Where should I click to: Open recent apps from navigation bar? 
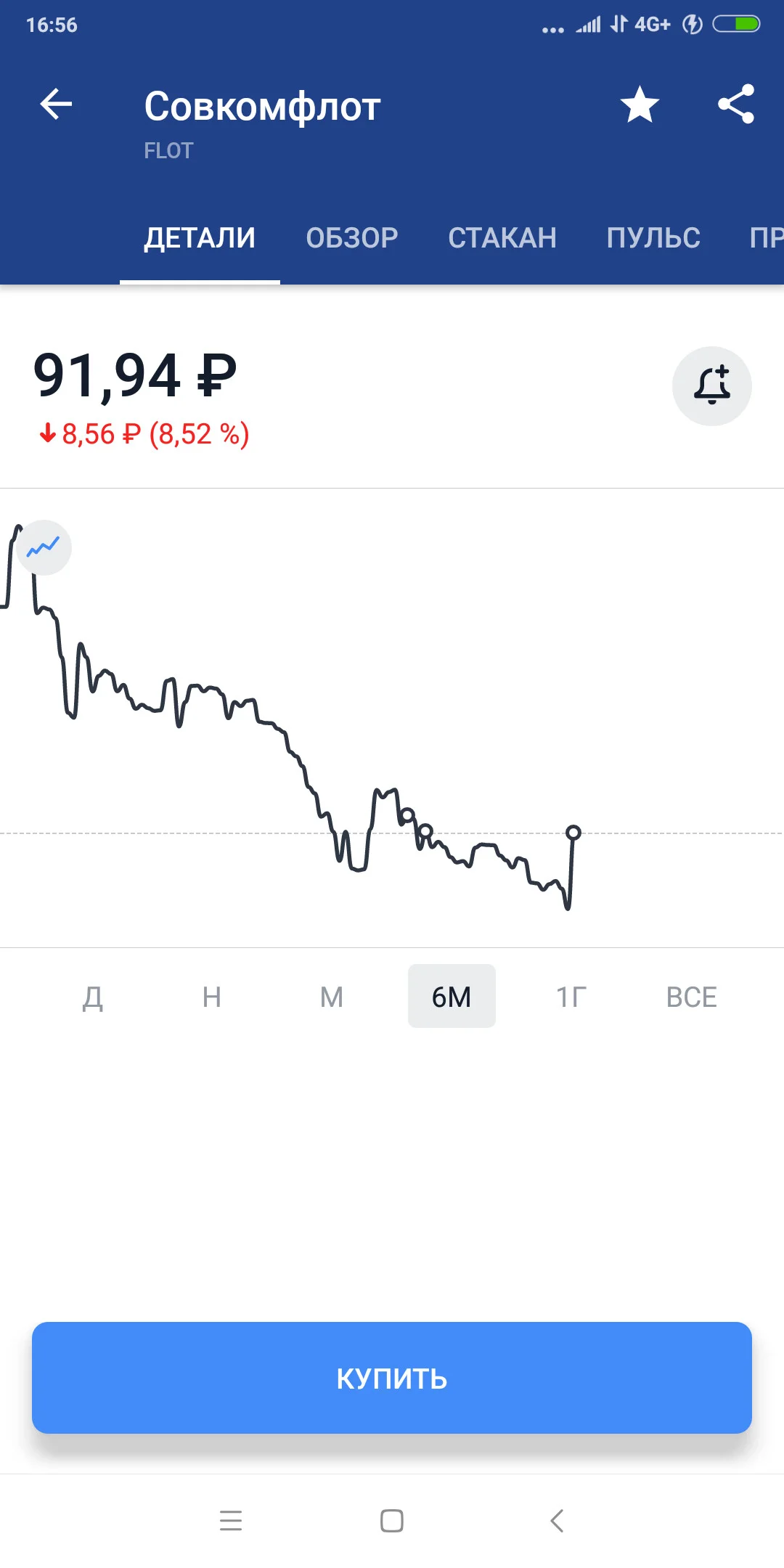point(231,1520)
